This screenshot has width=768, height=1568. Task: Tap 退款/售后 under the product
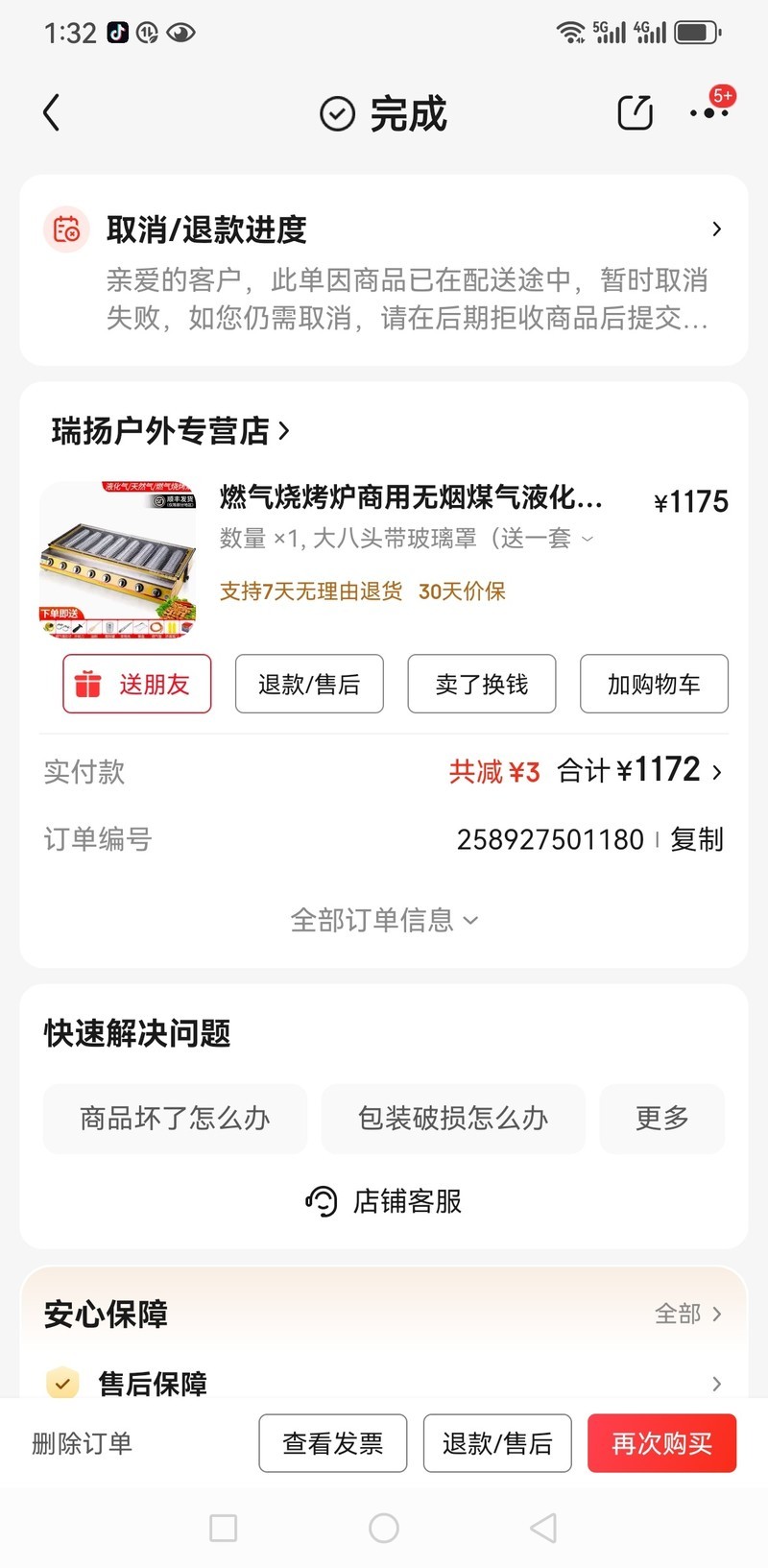(309, 684)
